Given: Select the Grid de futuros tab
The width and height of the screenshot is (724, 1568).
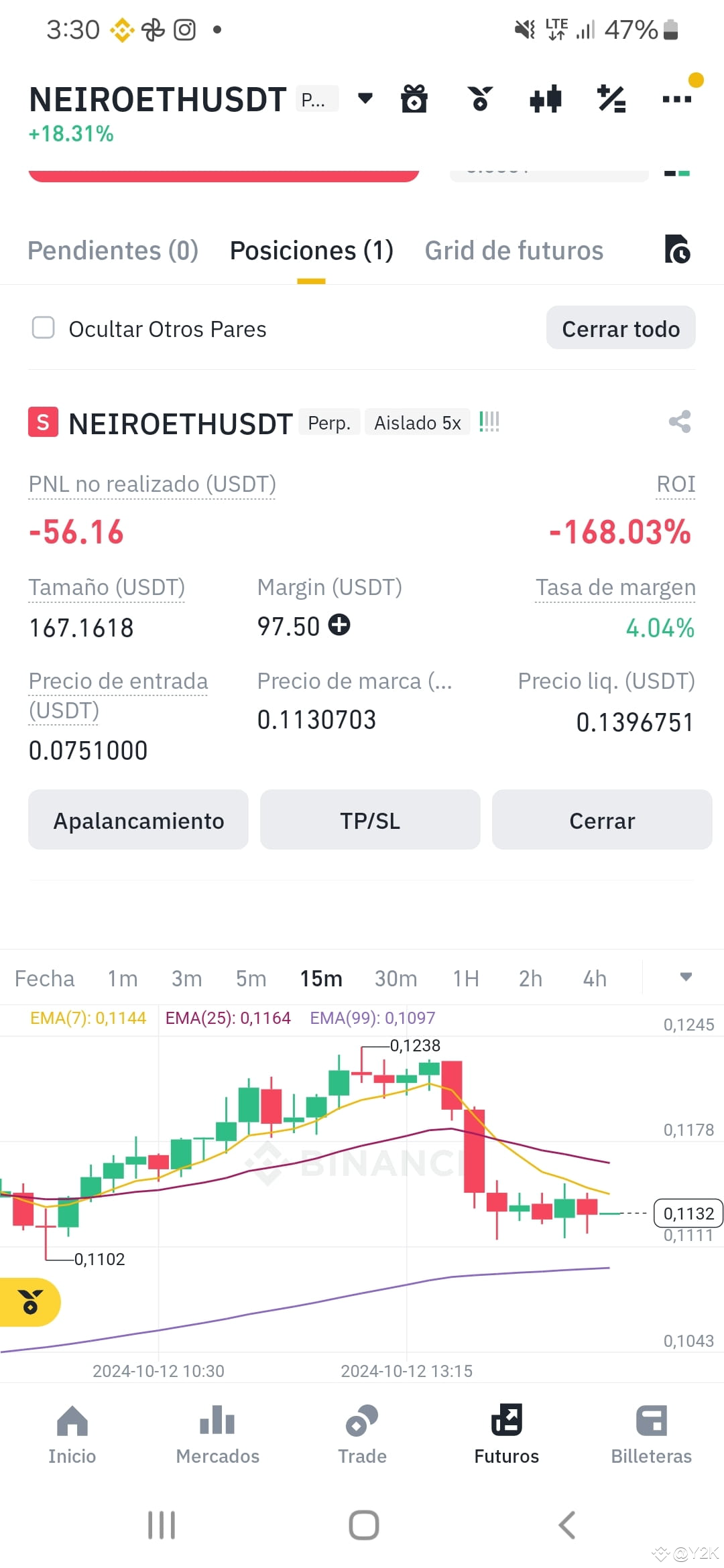Looking at the screenshot, I should tap(514, 251).
